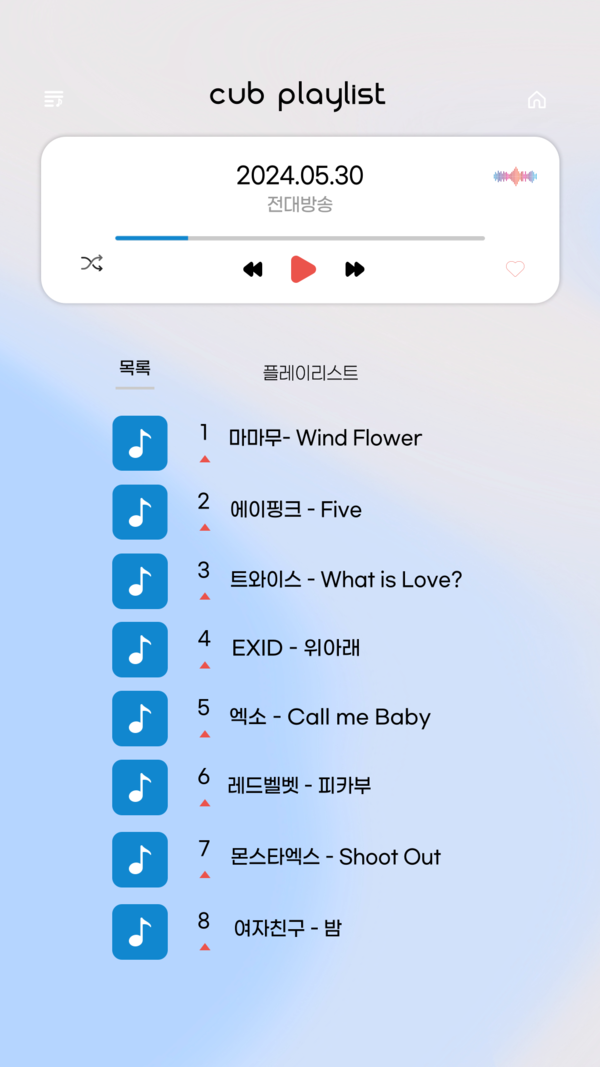Seek on the playback progress bar
The width and height of the screenshot is (600, 1067).
[300, 238]
